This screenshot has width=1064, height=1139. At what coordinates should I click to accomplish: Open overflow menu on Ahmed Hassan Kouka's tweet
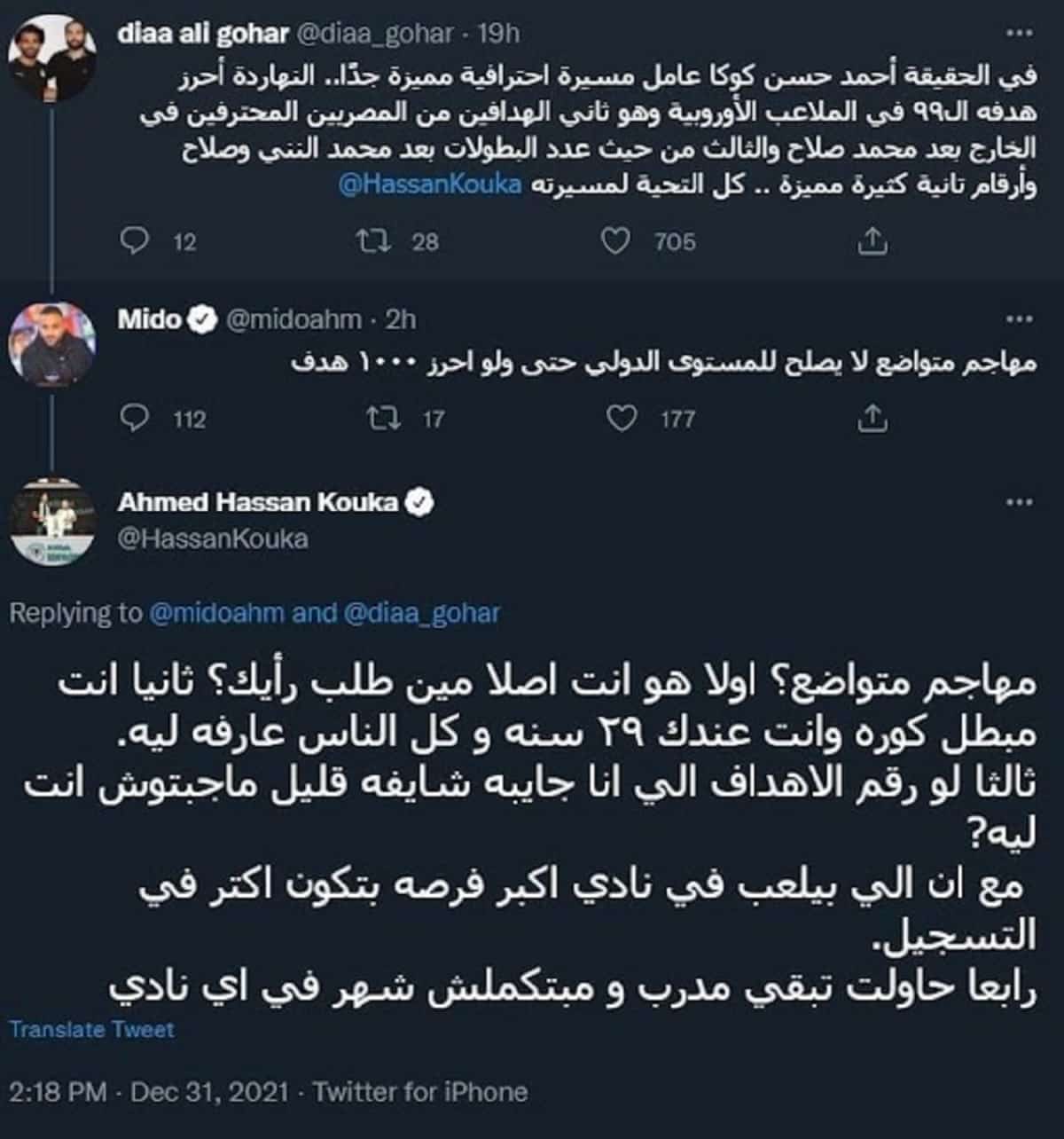[1021, 502]
